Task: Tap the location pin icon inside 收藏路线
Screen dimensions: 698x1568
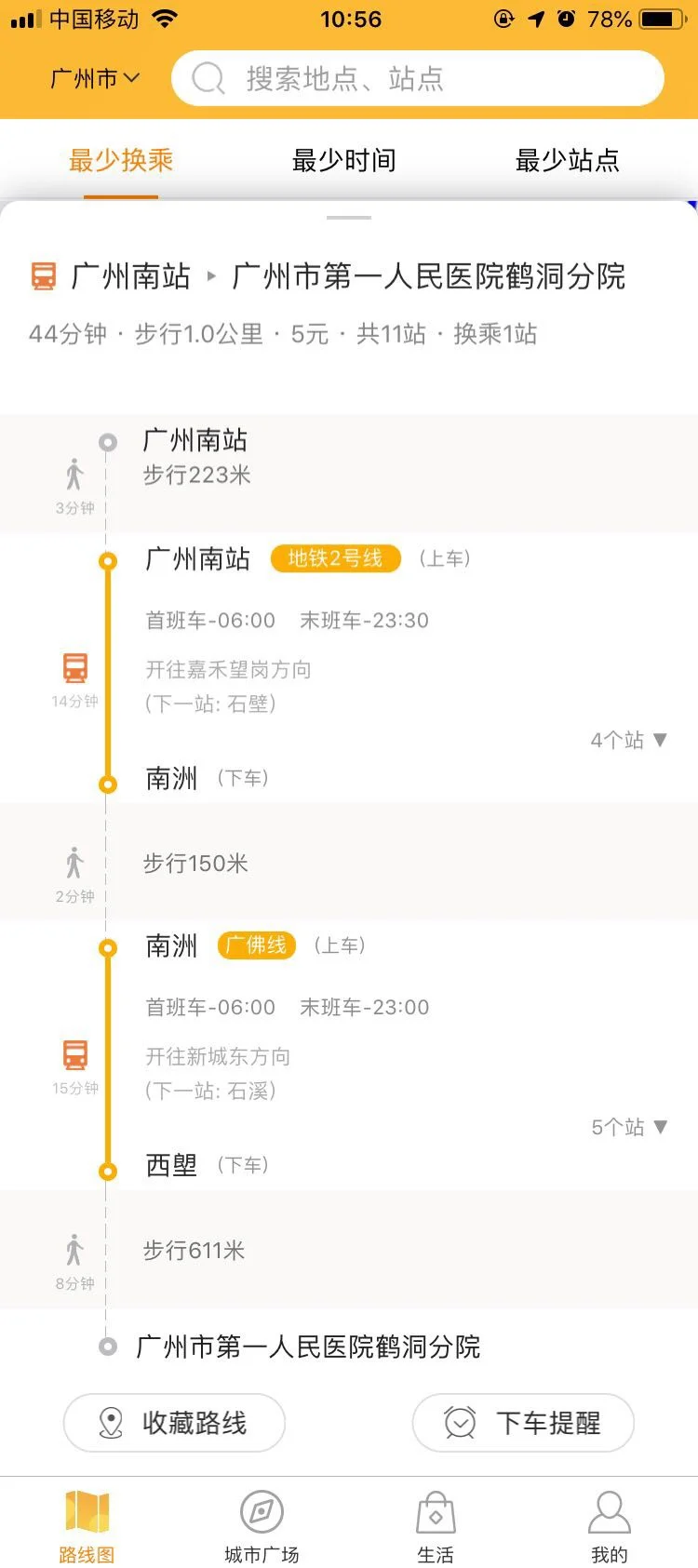Action: (x=110, y=1423)
